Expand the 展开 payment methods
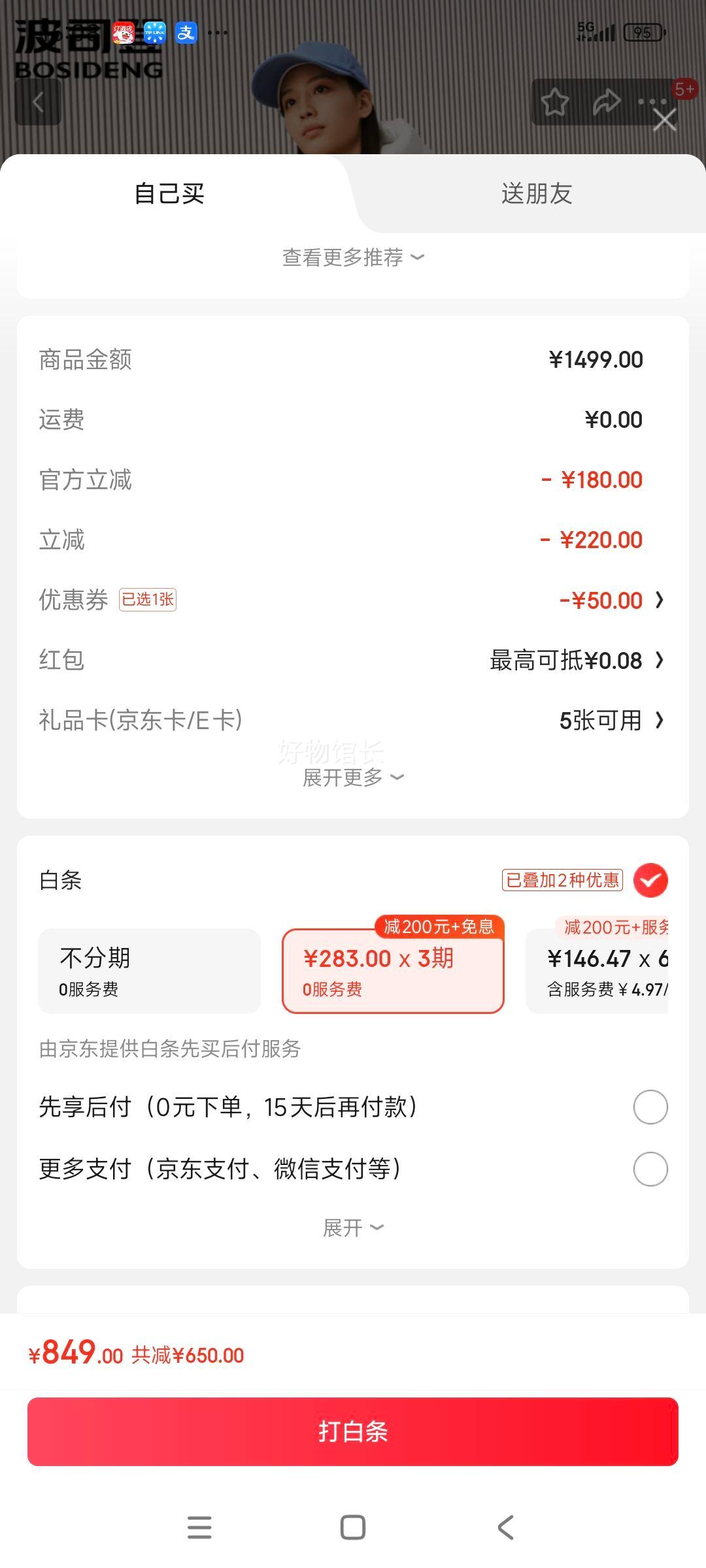Image resolution: width=706 pixels, height=1568 pixels. pyautogui.click(x=353, y=1228)
